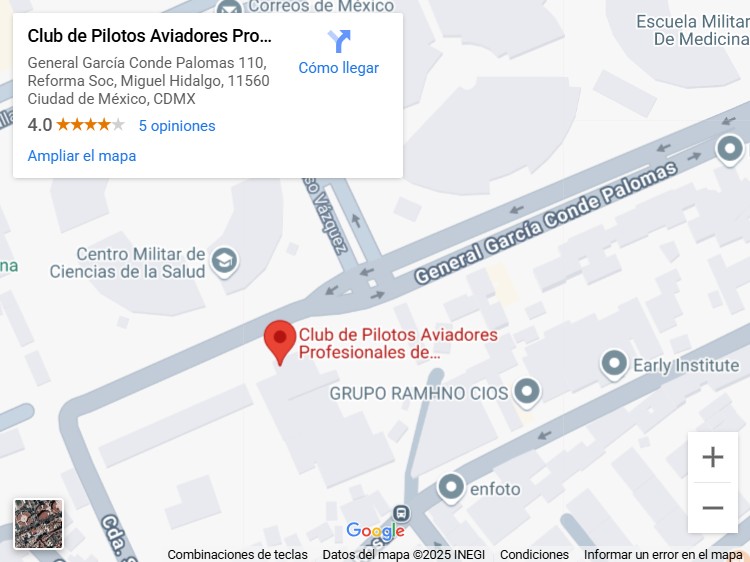Switch to satellite imagery view

pyautogui.click(x=39, y=524)
